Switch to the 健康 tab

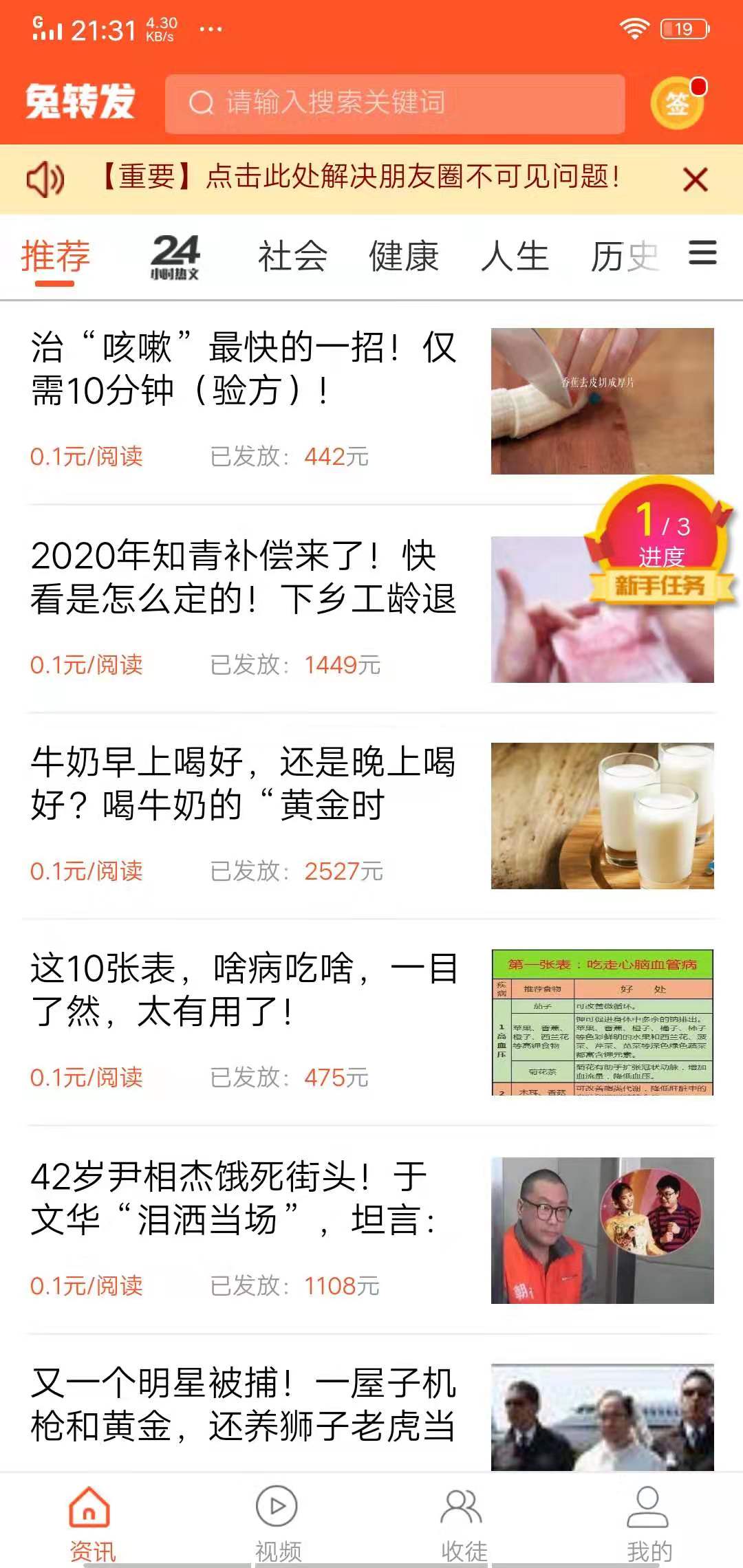[x=402, y=256]
